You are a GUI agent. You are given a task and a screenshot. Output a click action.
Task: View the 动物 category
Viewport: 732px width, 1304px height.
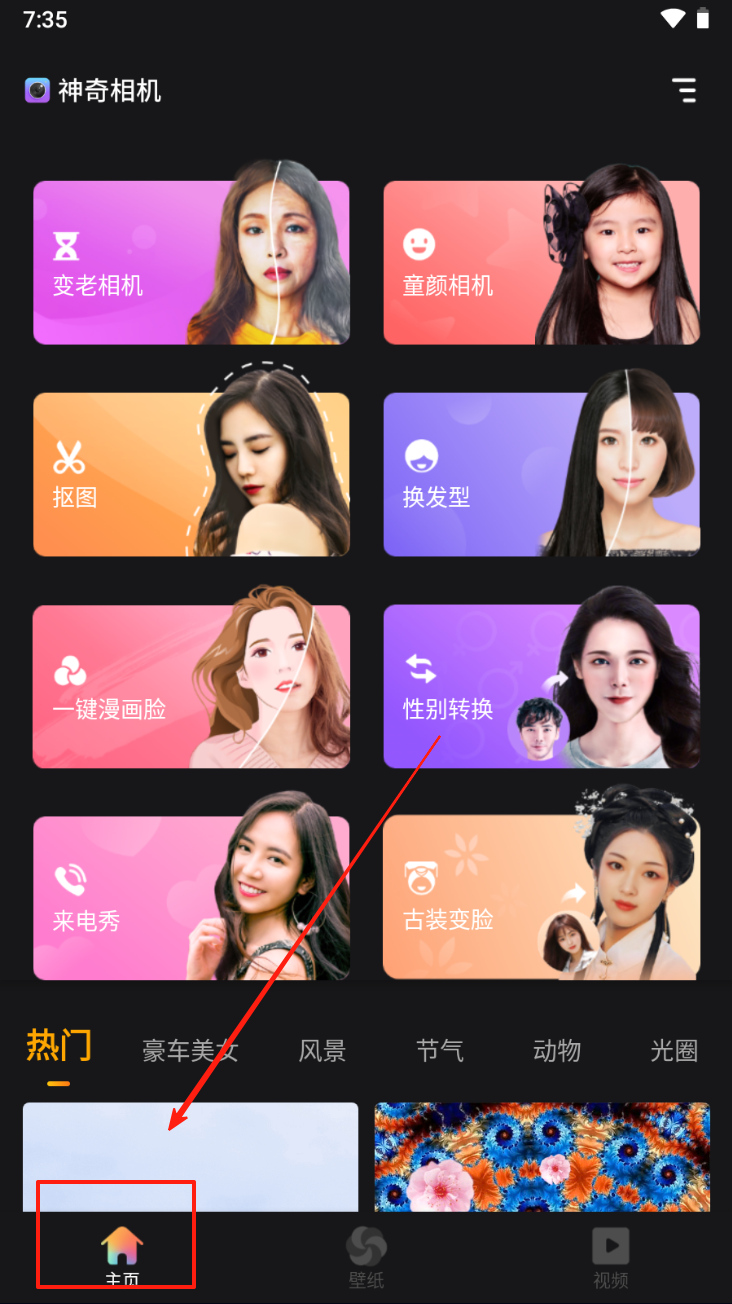[x=557, y=1051]
